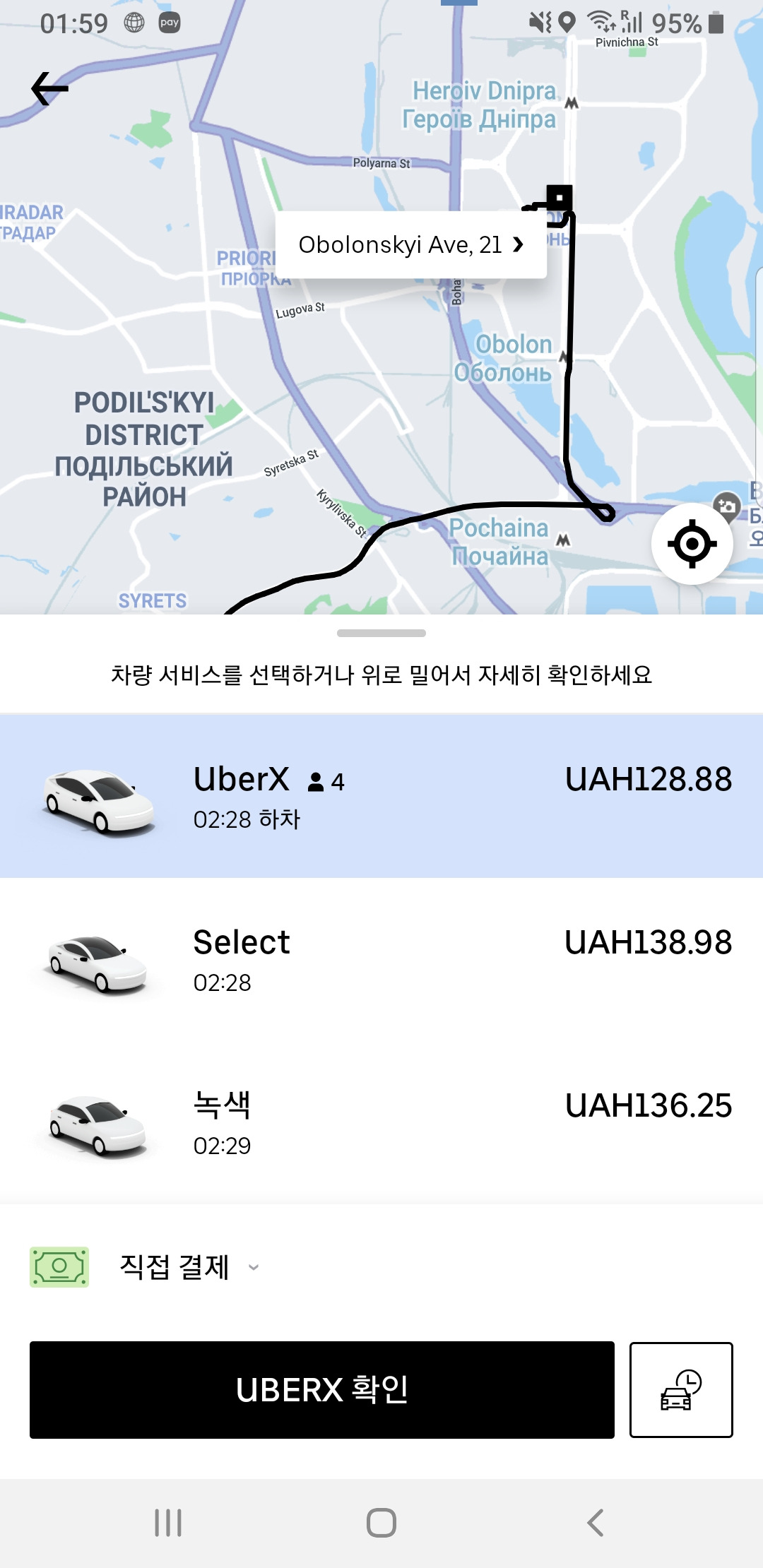Tap the 95% battery indicator
Viewport: 763px width, 1568px height.
(x=677, y=23)
